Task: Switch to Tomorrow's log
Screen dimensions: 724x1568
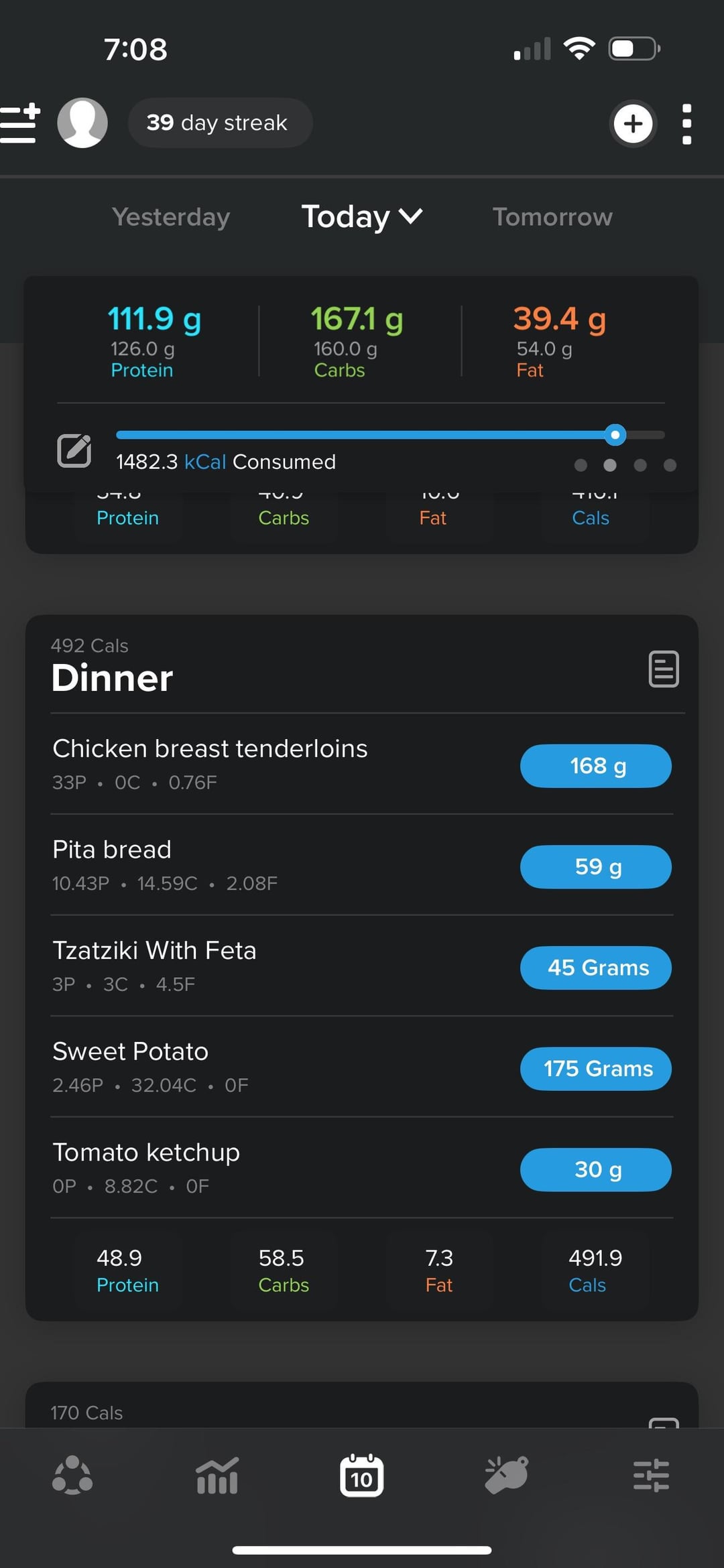Action: click(x=552, y=217)
